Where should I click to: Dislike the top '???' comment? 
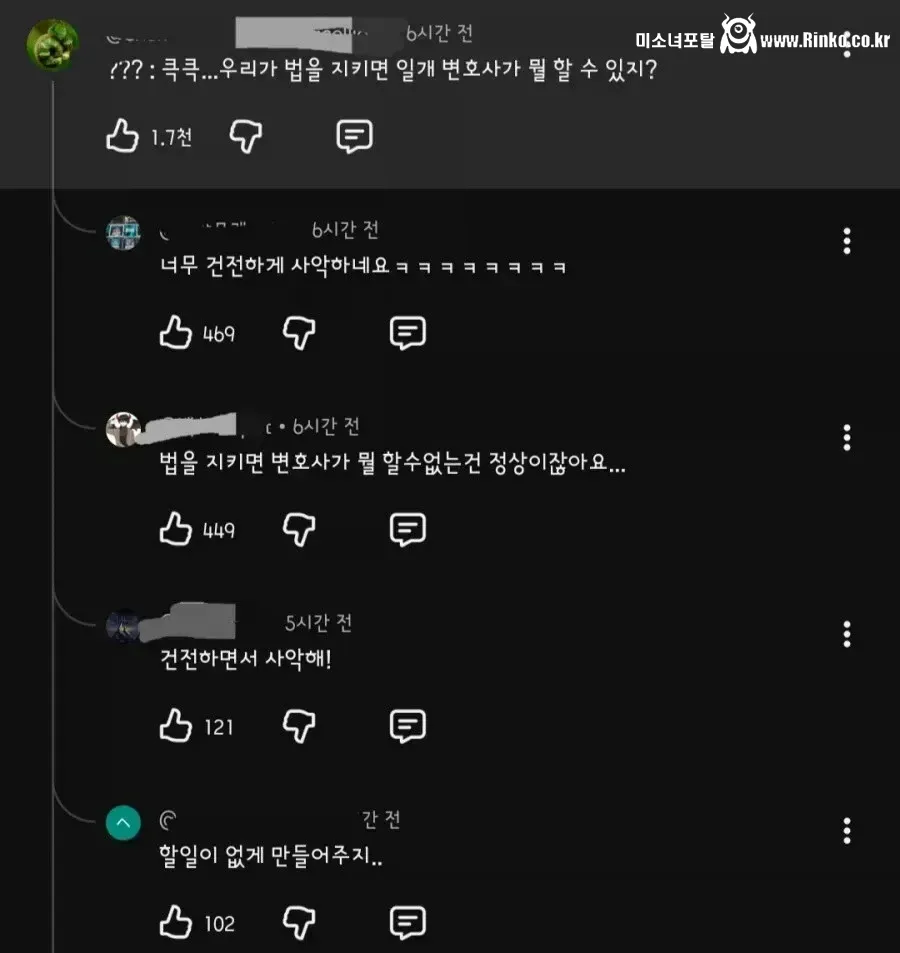(x=245, y=137)
